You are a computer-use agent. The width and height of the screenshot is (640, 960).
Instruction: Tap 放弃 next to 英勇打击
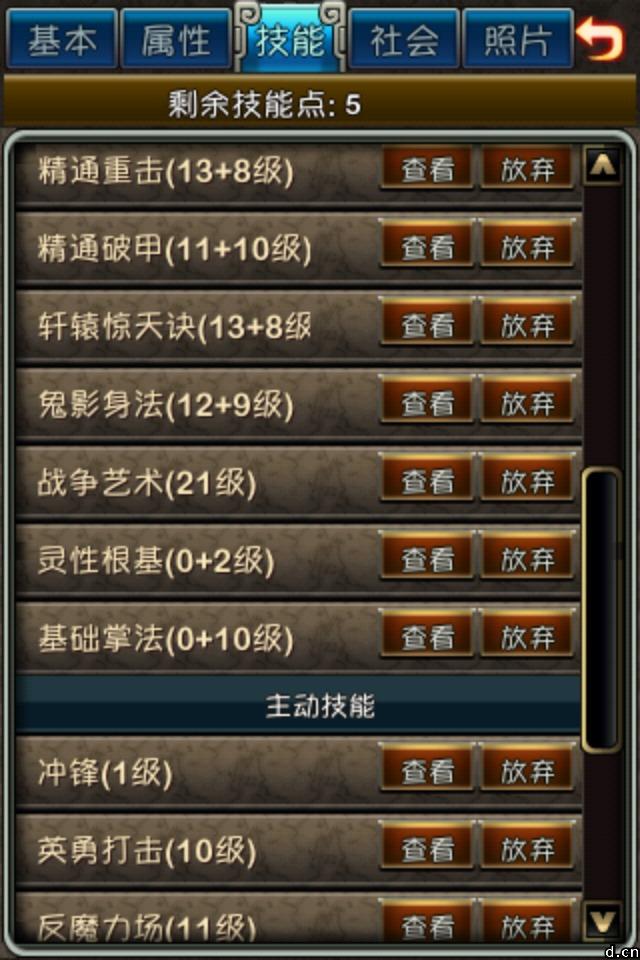tap(527, 849)
